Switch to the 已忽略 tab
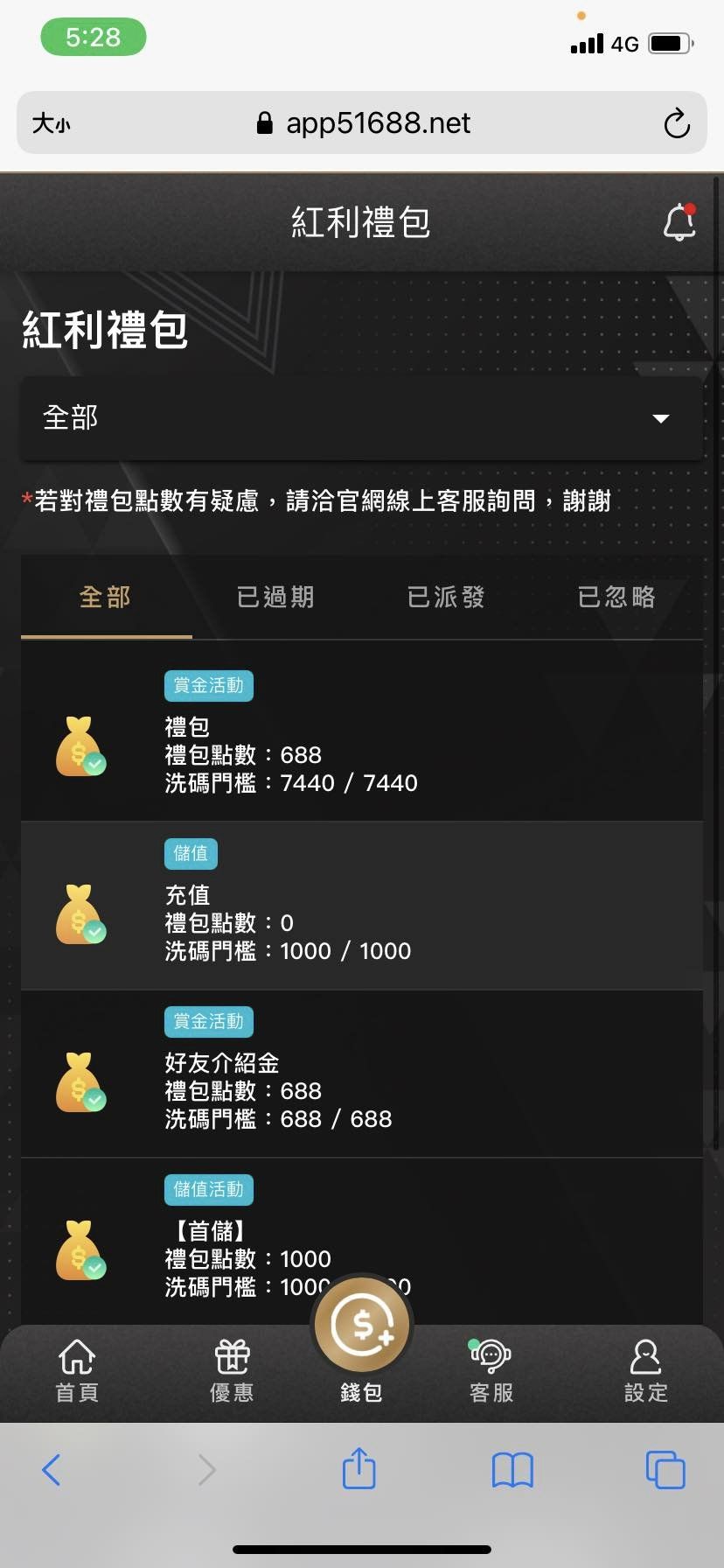The height and width of the screenshot is (1568, 724). pos(616,598)
